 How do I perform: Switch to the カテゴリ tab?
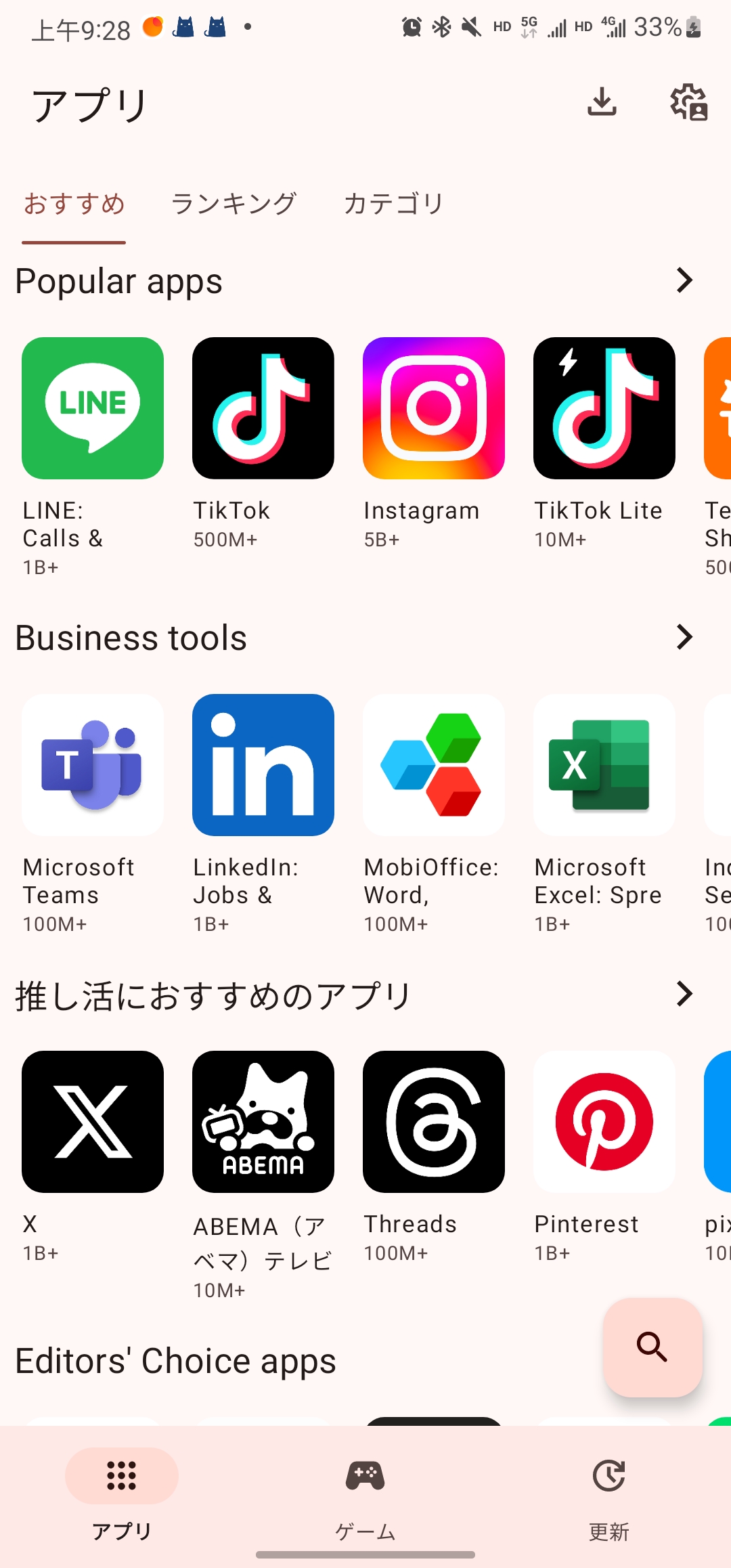(393, 204)
